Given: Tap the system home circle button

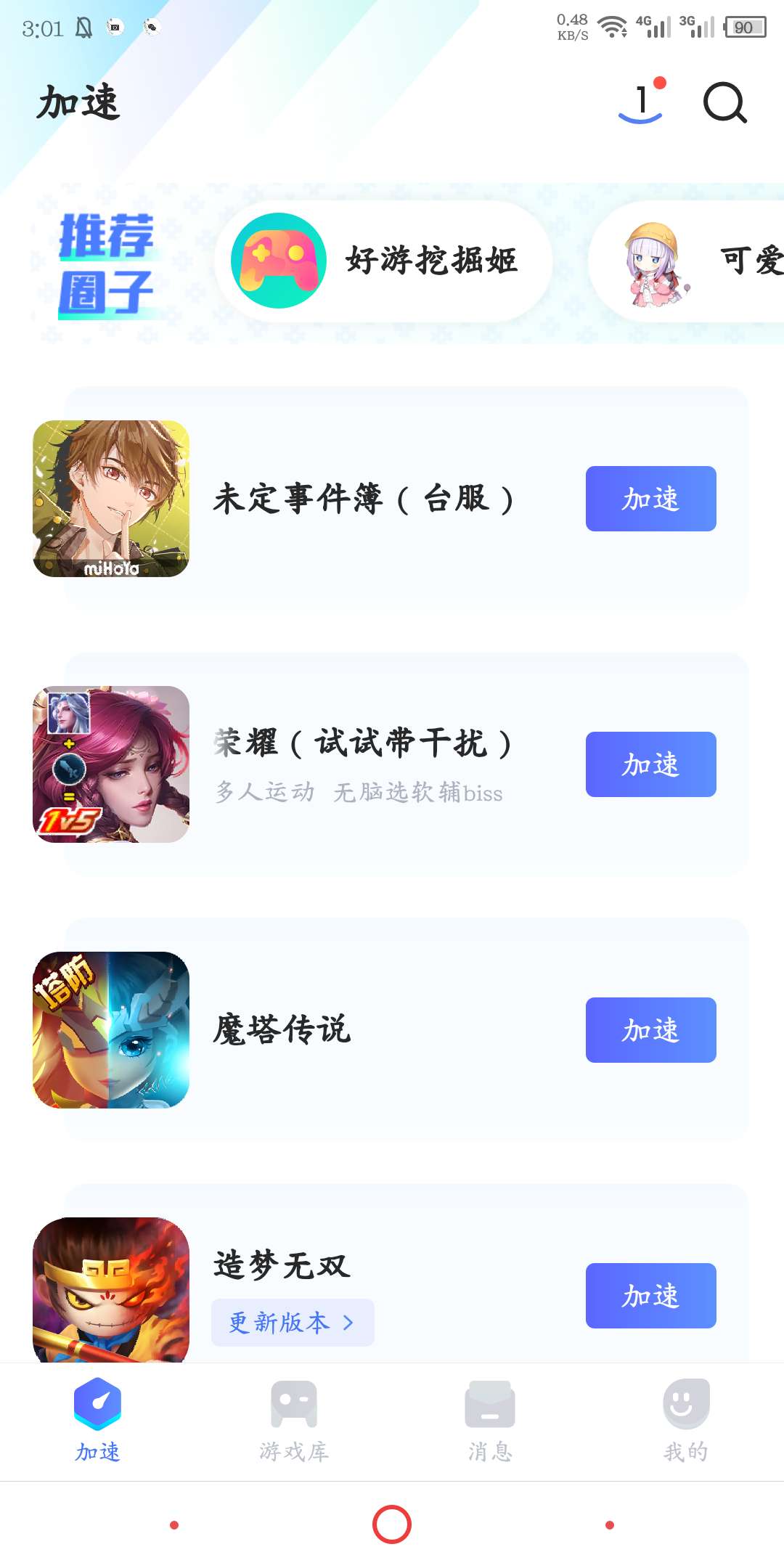Looking at the screenshot, I should 392,1524.
